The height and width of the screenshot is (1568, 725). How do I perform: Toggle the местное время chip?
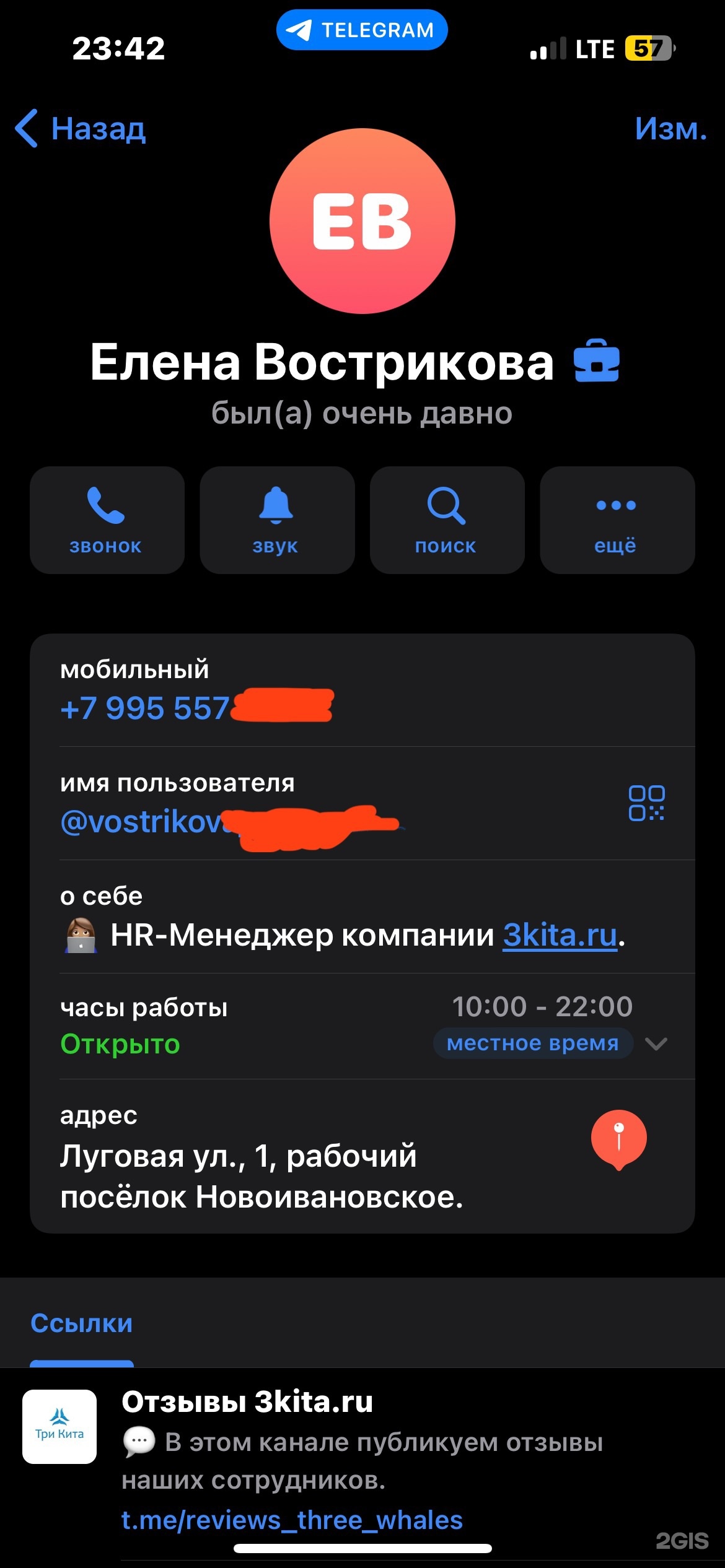click(533, 1043)
